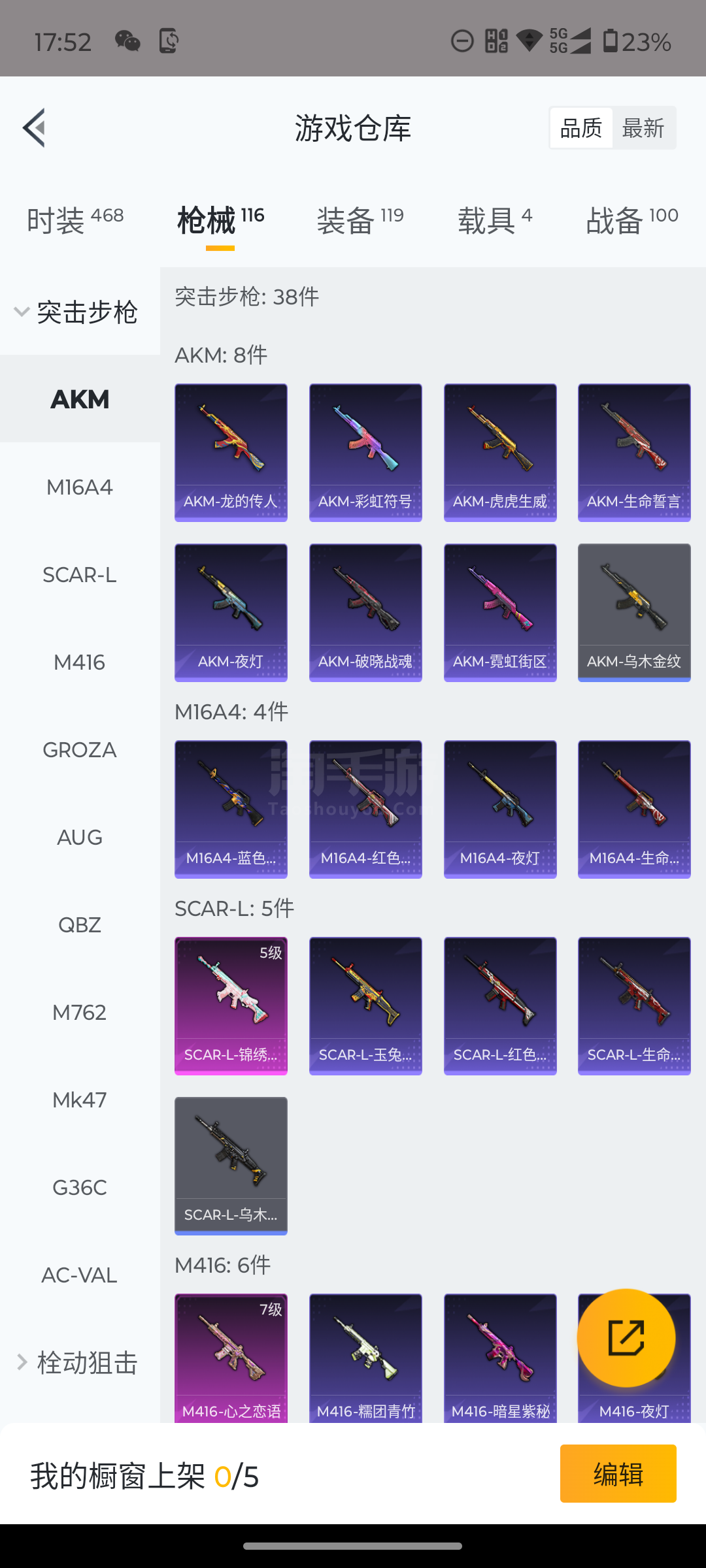Tap the 编辑 button

(x=618, y=1473)
